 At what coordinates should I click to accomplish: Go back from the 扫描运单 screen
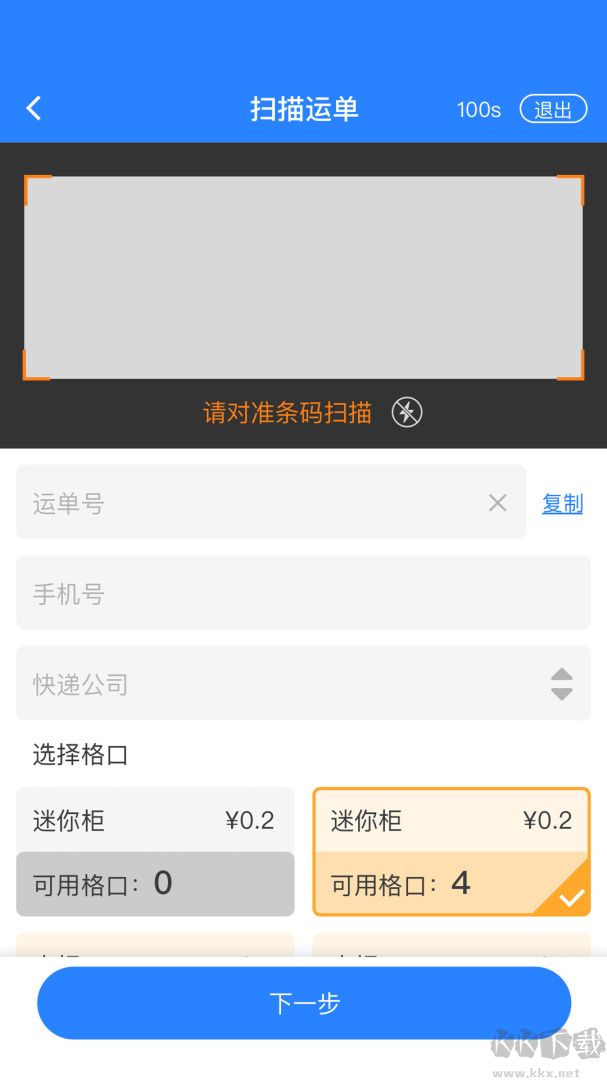tap(34, 108)
